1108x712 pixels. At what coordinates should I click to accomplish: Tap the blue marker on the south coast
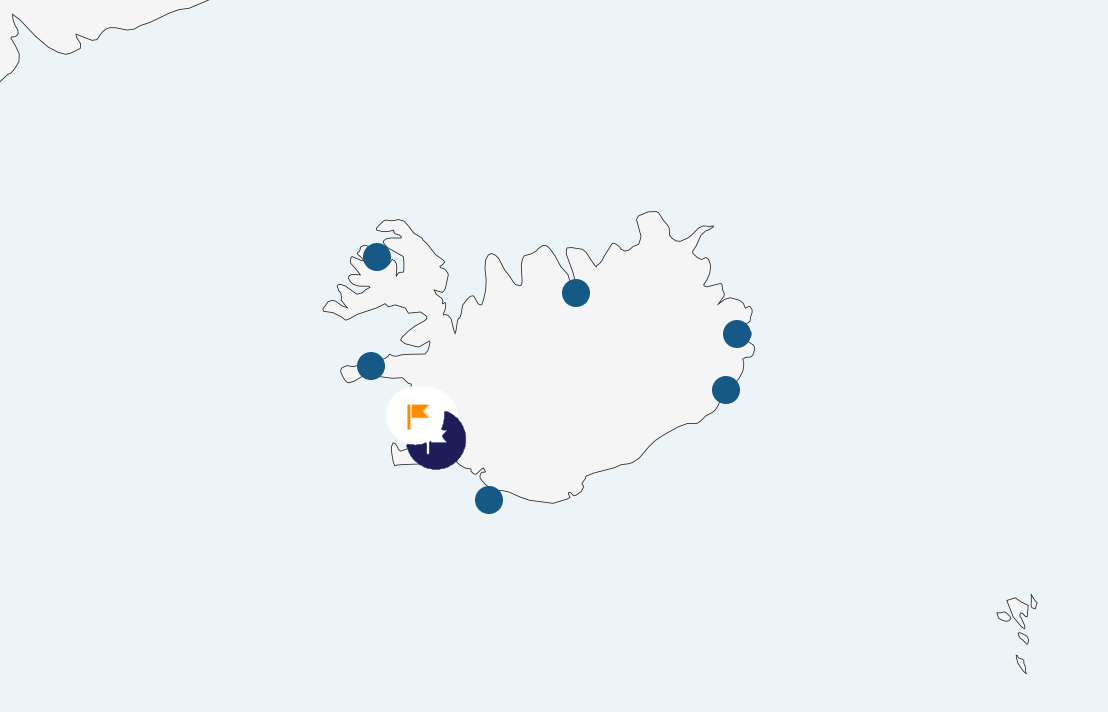(489, 500)
